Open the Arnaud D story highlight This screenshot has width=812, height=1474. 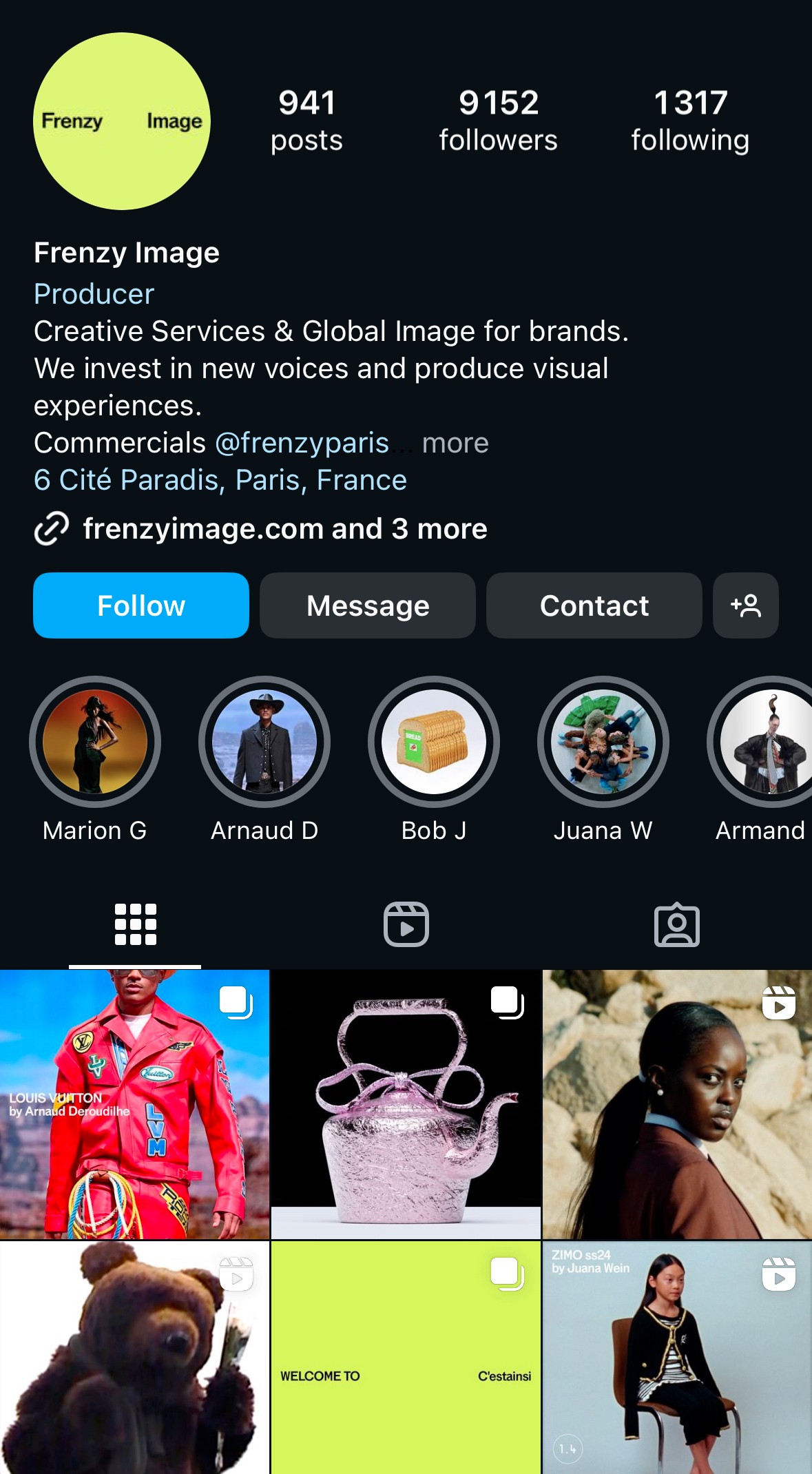[x=264, y=742]
